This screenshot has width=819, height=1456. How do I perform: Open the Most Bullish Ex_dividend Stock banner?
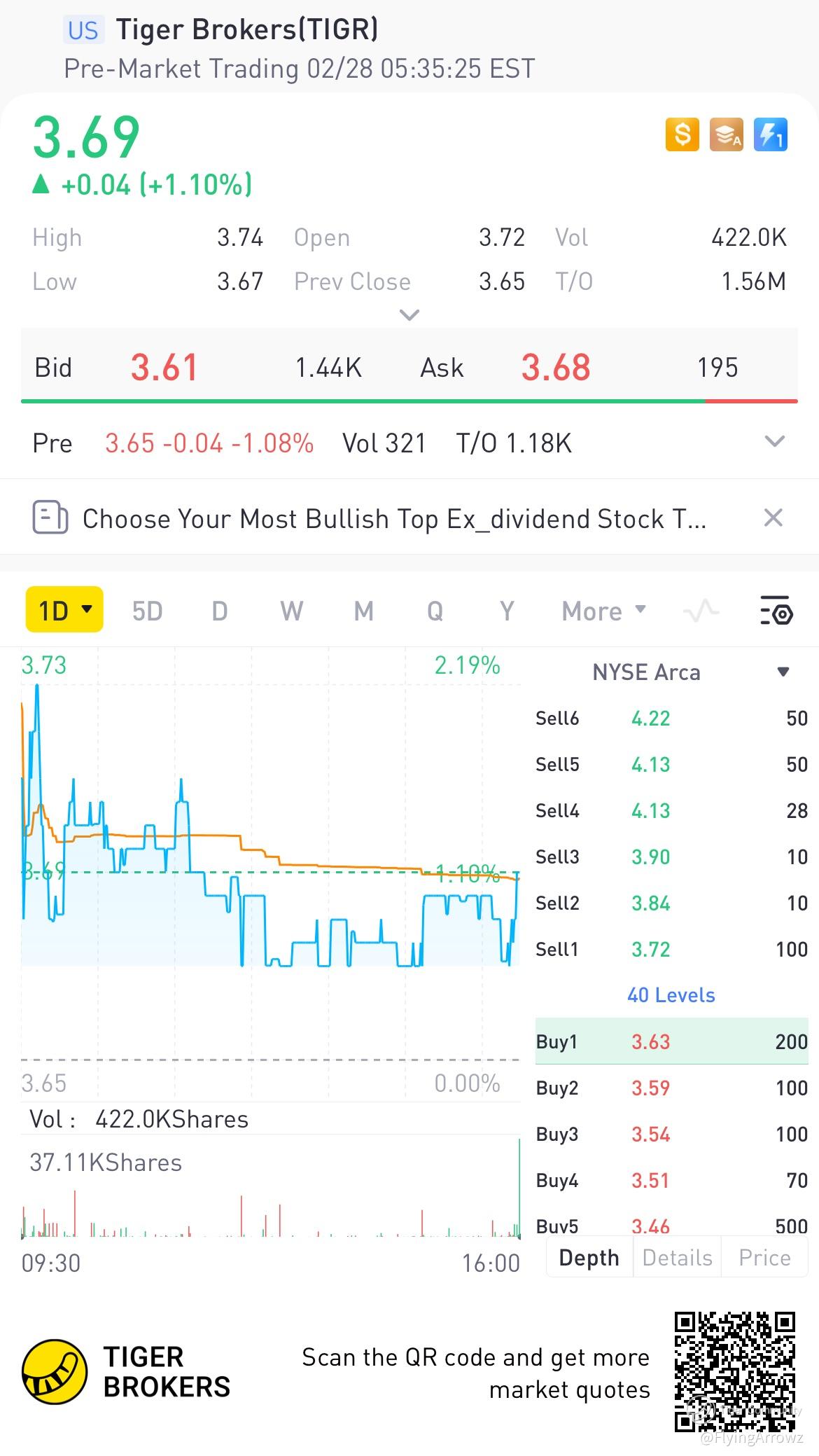point(392,519)
